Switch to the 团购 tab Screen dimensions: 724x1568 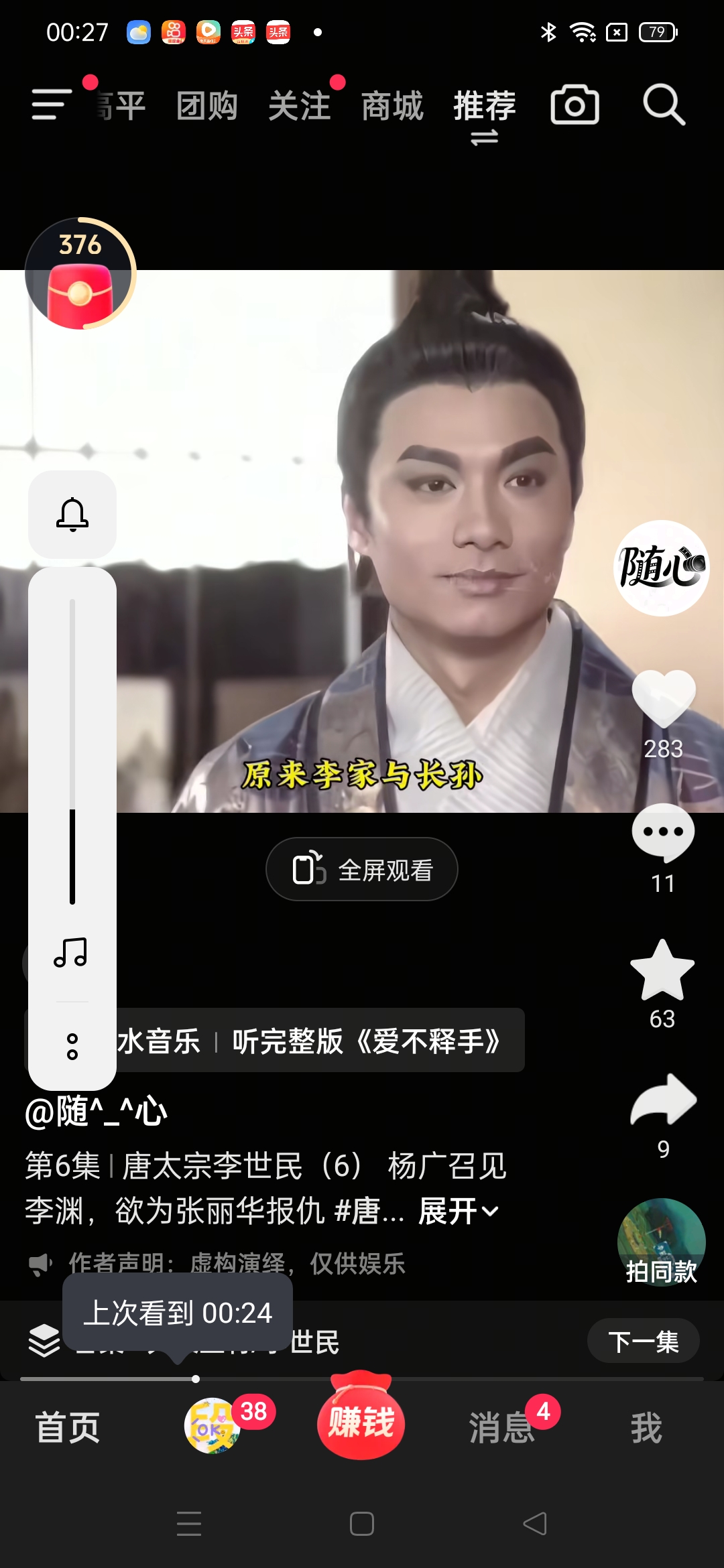click(x=207, y=106)
